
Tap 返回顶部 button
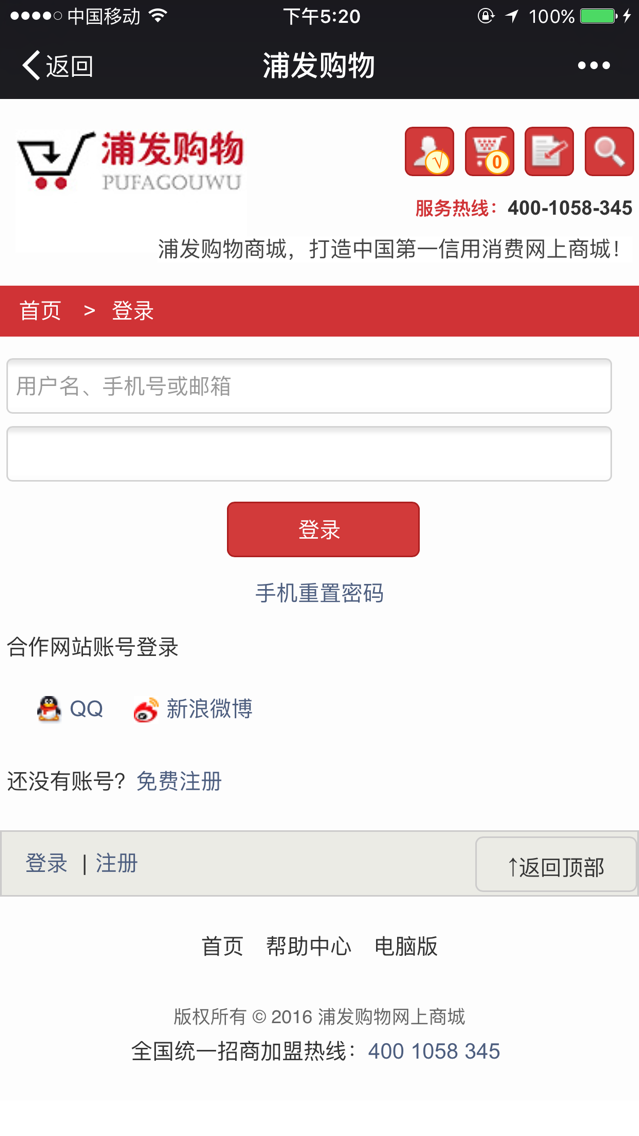point(555,865)
